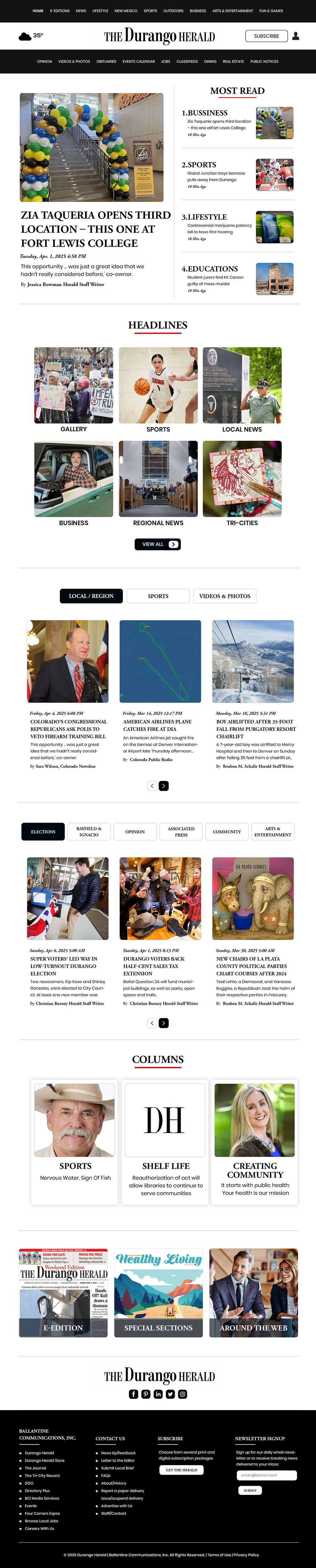This screenshot has height=1568, width=316.
Task: Submit the newsletter signup
Action: [250, 1490]
